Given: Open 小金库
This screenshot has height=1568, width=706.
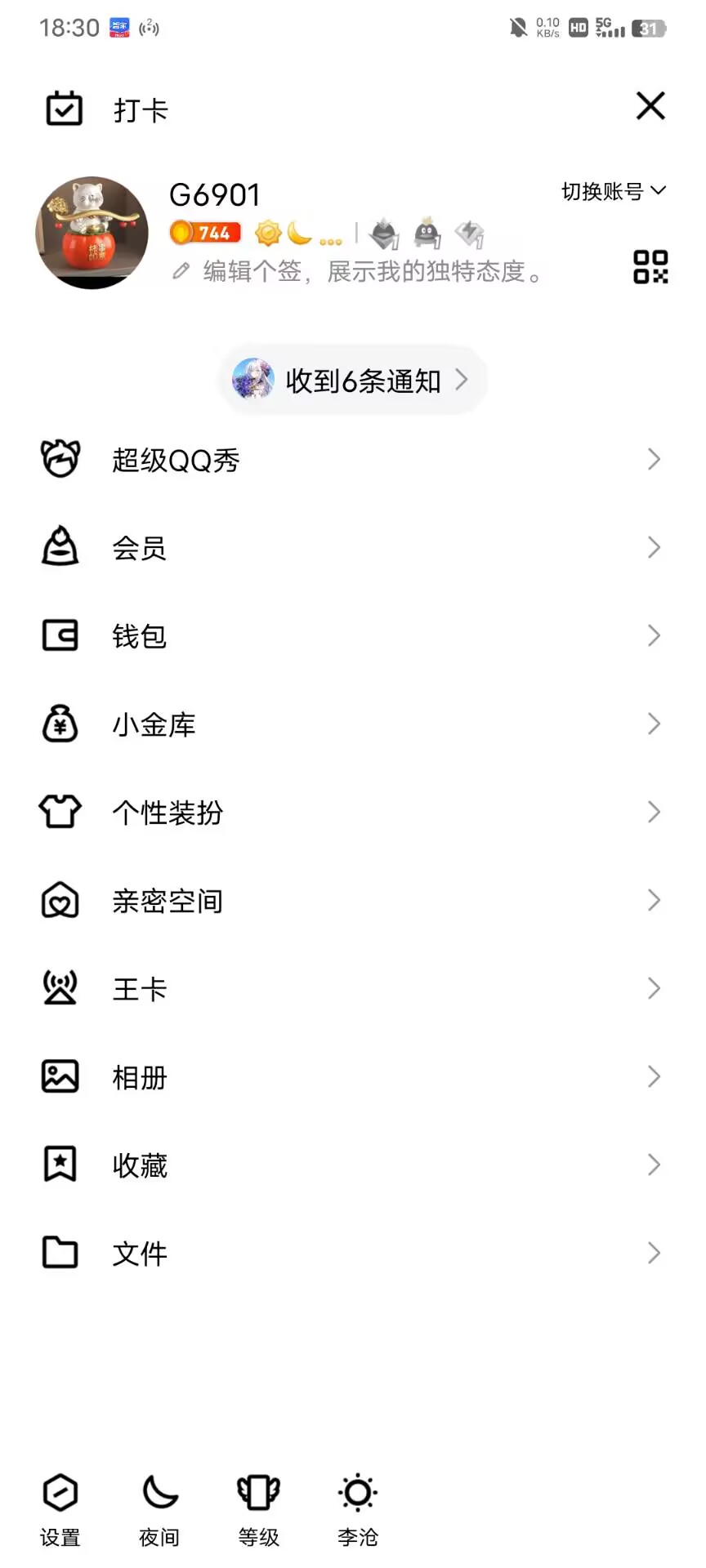Looking at the screenshot, I should tap(353, 724).
